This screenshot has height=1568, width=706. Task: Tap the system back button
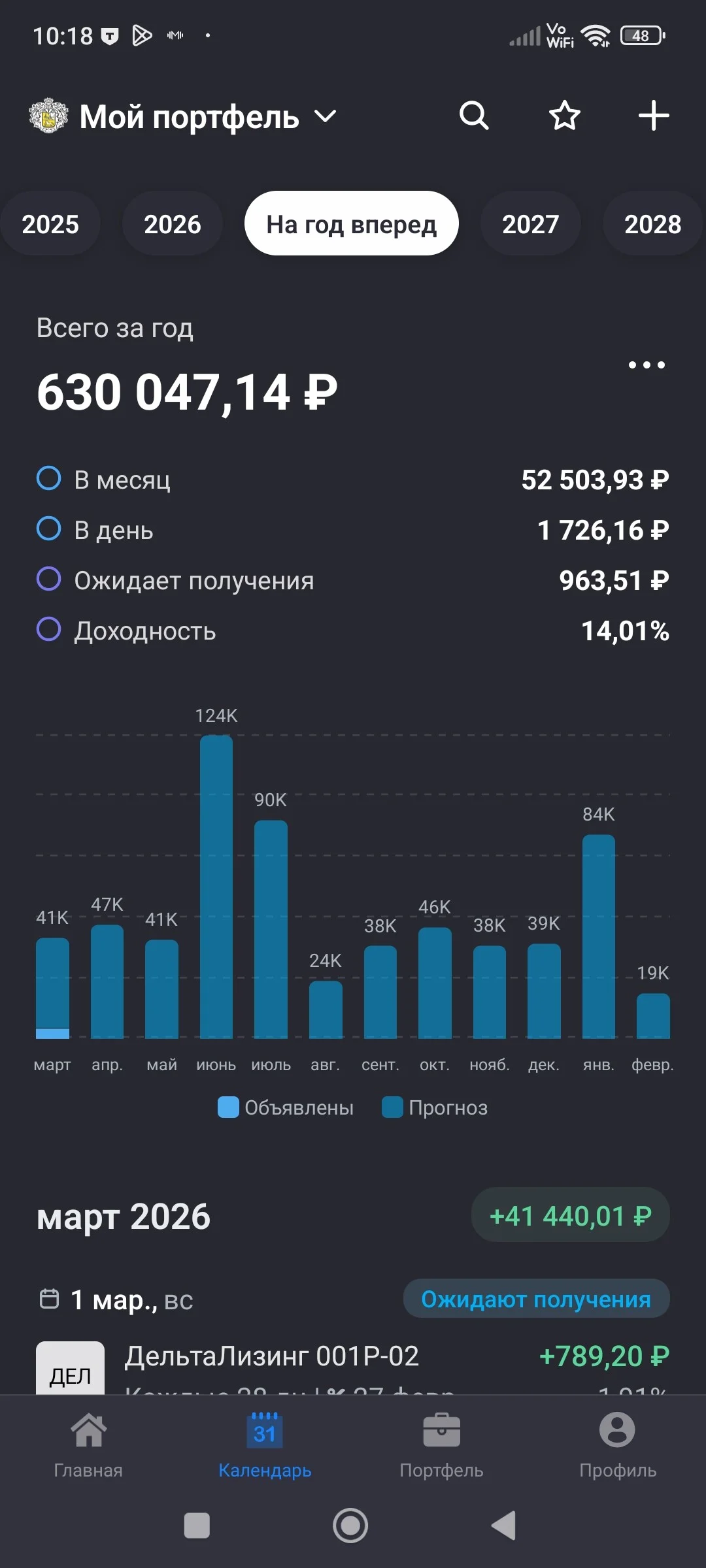pyautogui.click(x=503, y=1526)
